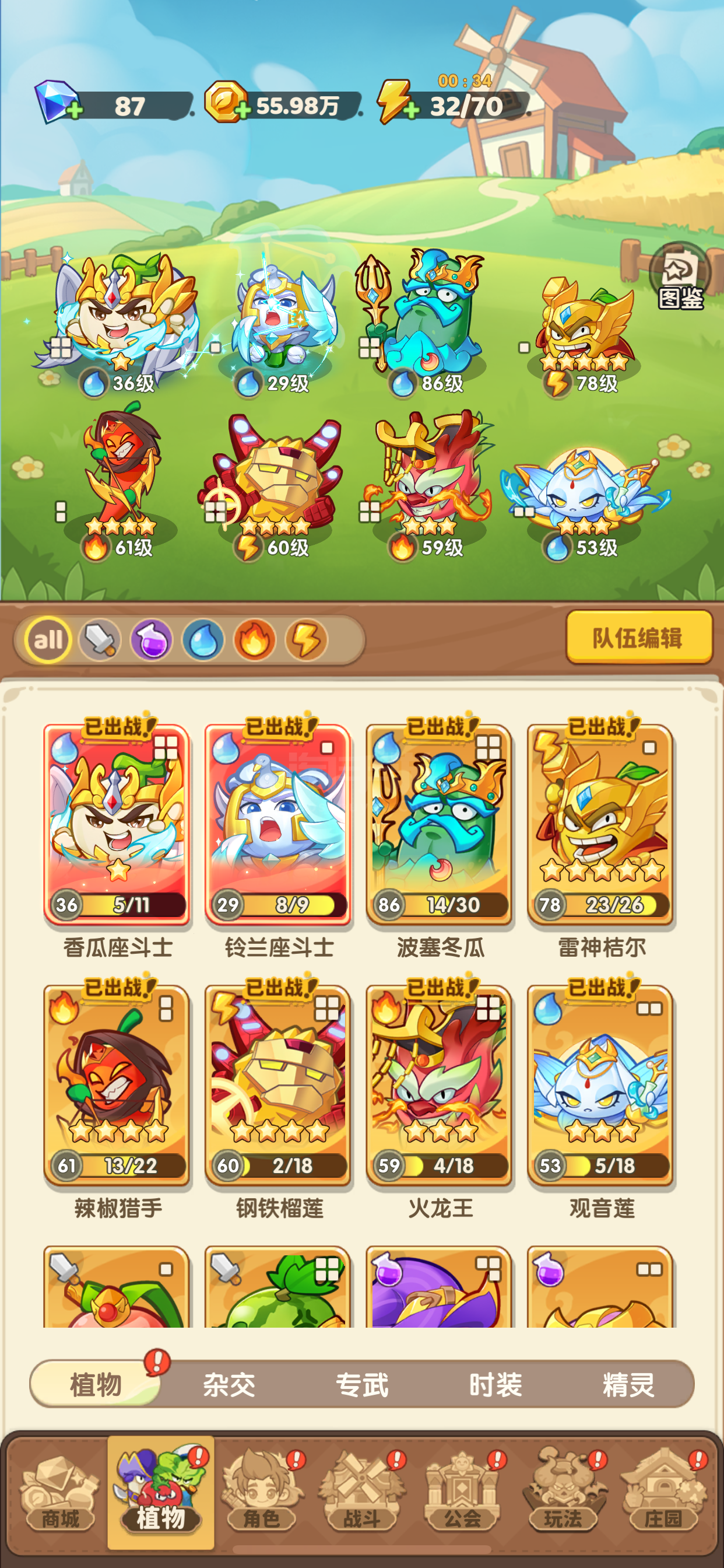
Task: Filter plants by fire element
Action: [x=255, y=640]
